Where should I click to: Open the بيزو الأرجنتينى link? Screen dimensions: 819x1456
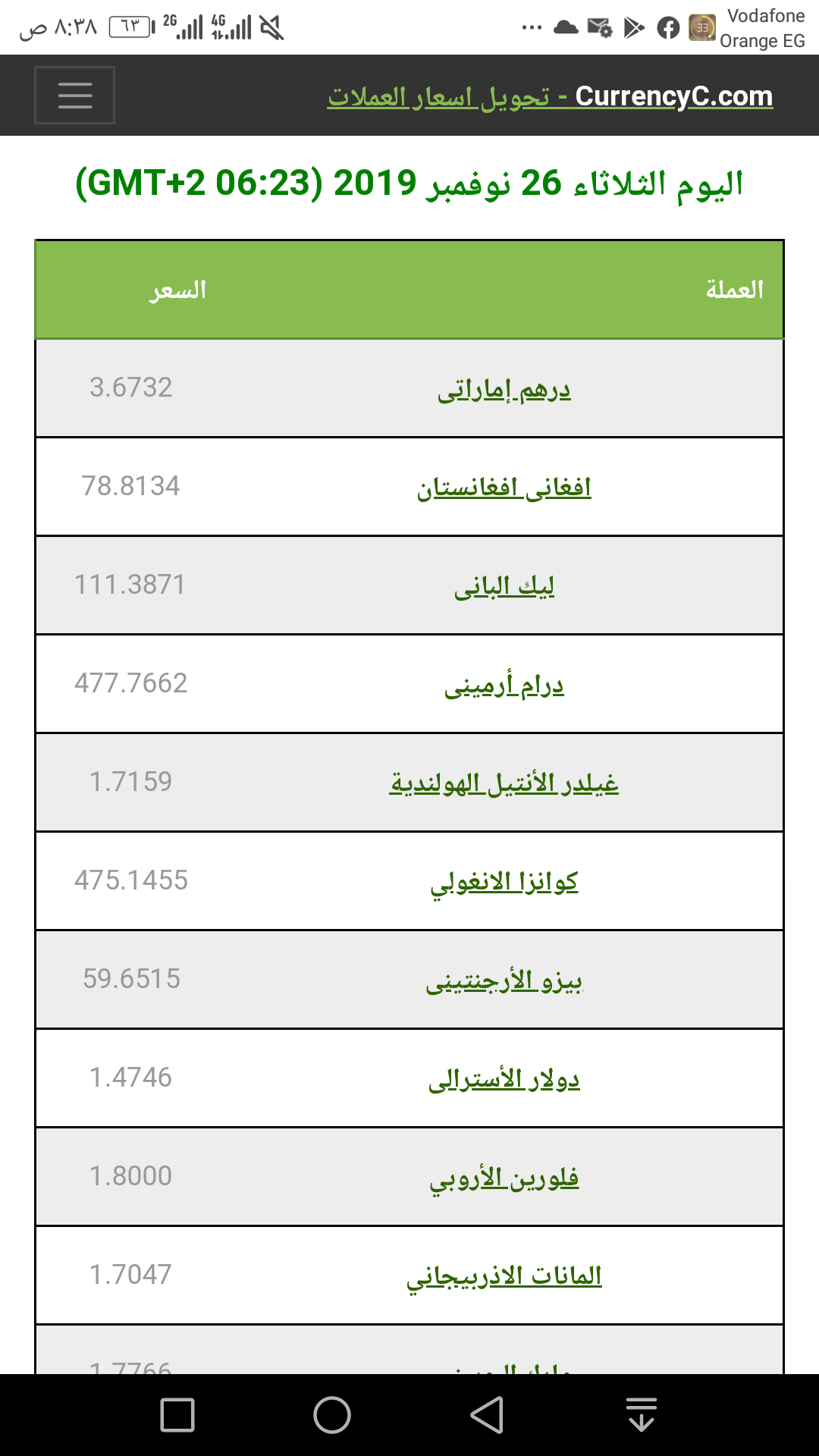click(504, 981)
